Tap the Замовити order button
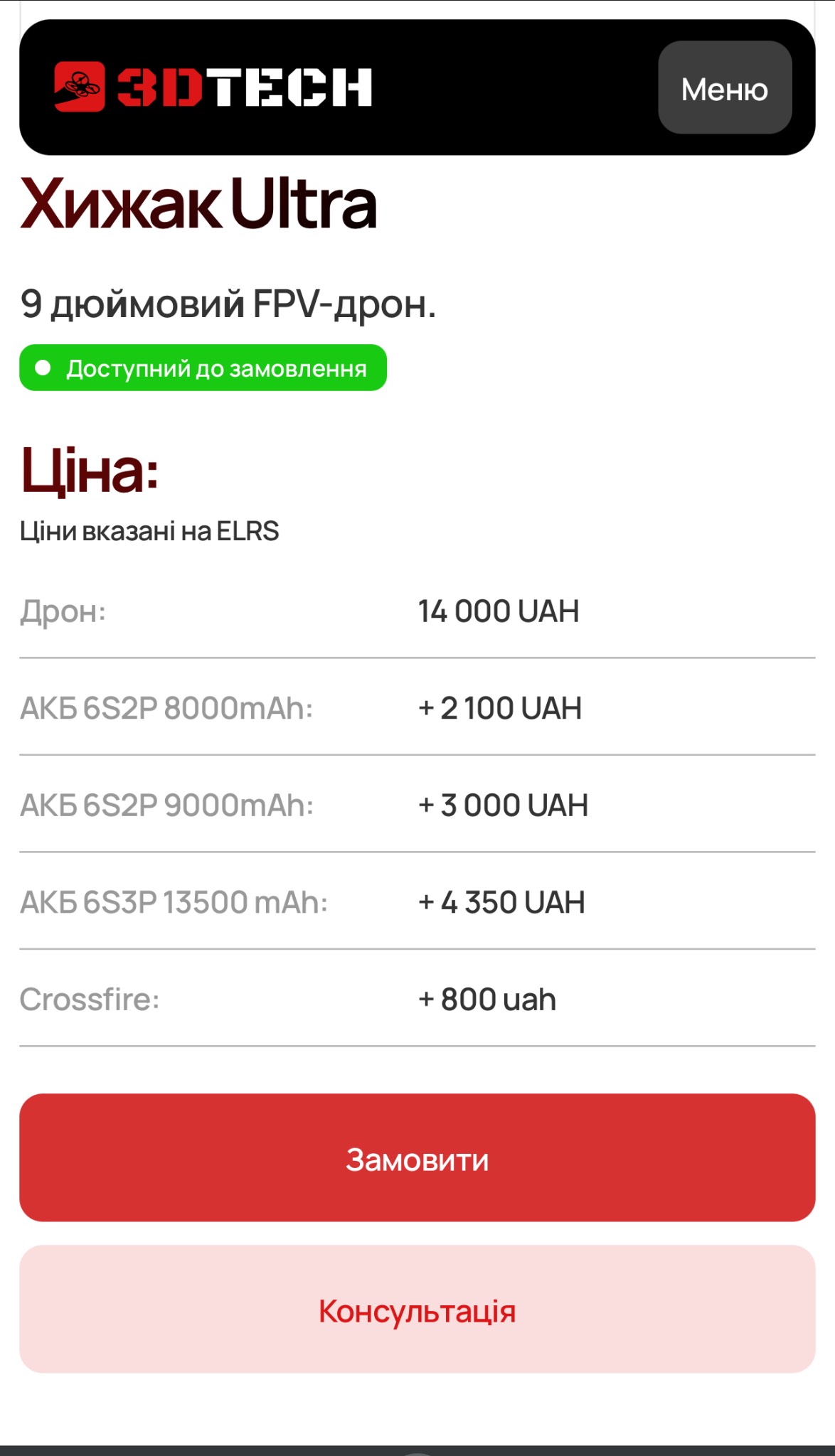The height and width of the screenshot is (1456, 835). pos(417,1158)
